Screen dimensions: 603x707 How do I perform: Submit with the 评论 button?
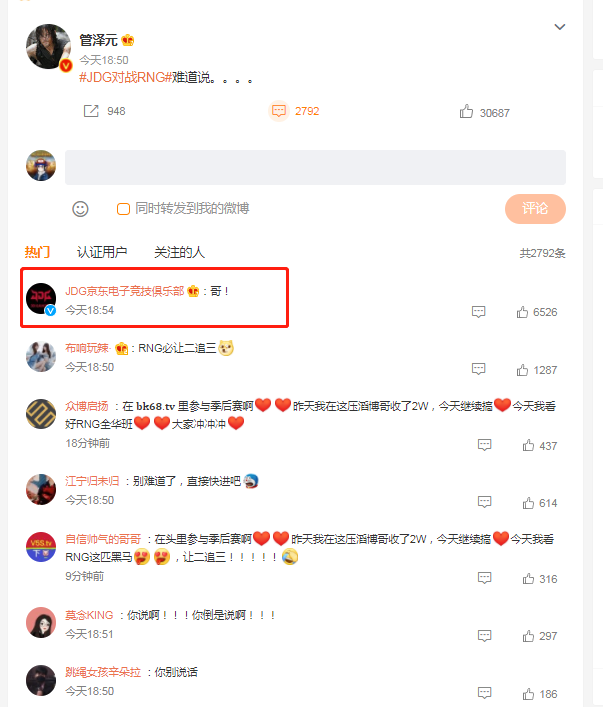click(535, 208)
